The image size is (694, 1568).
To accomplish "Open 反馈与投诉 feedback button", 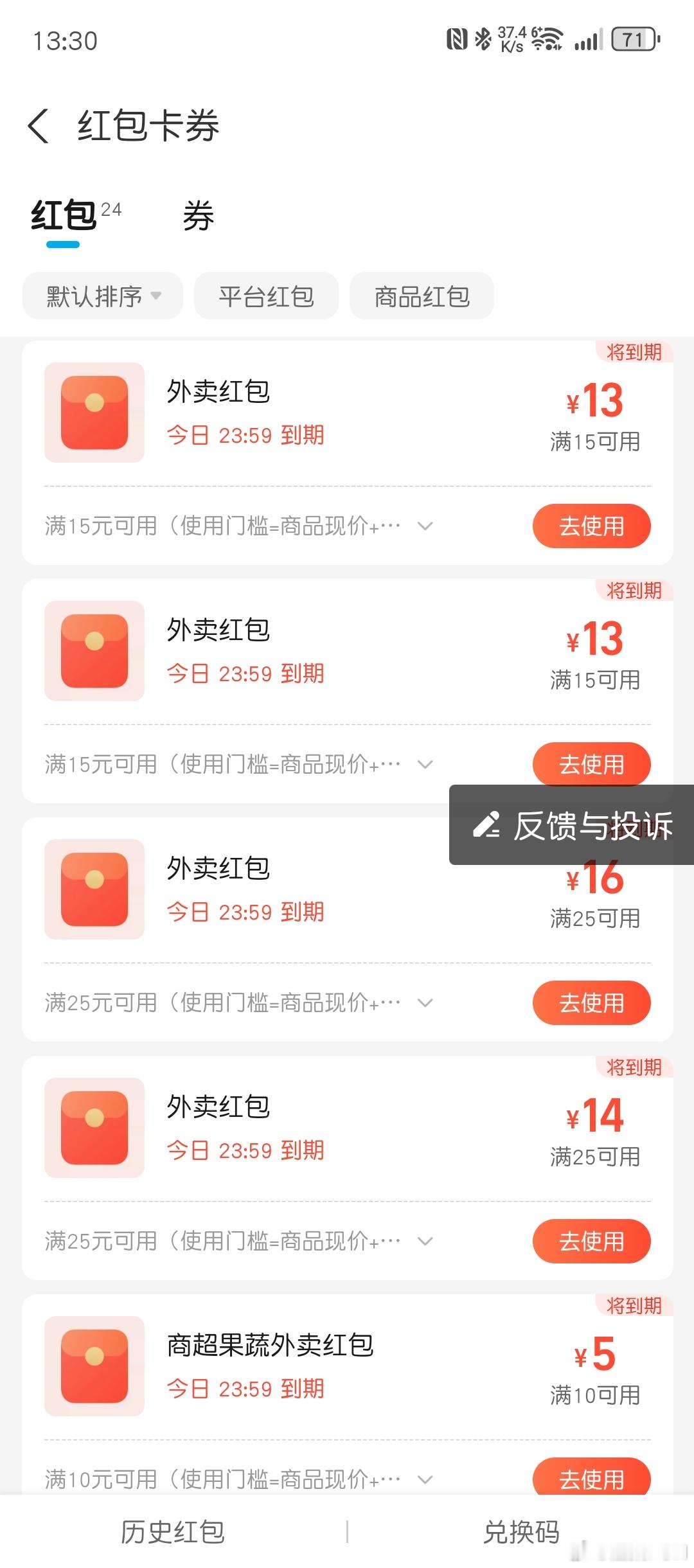I will (572, 825).
